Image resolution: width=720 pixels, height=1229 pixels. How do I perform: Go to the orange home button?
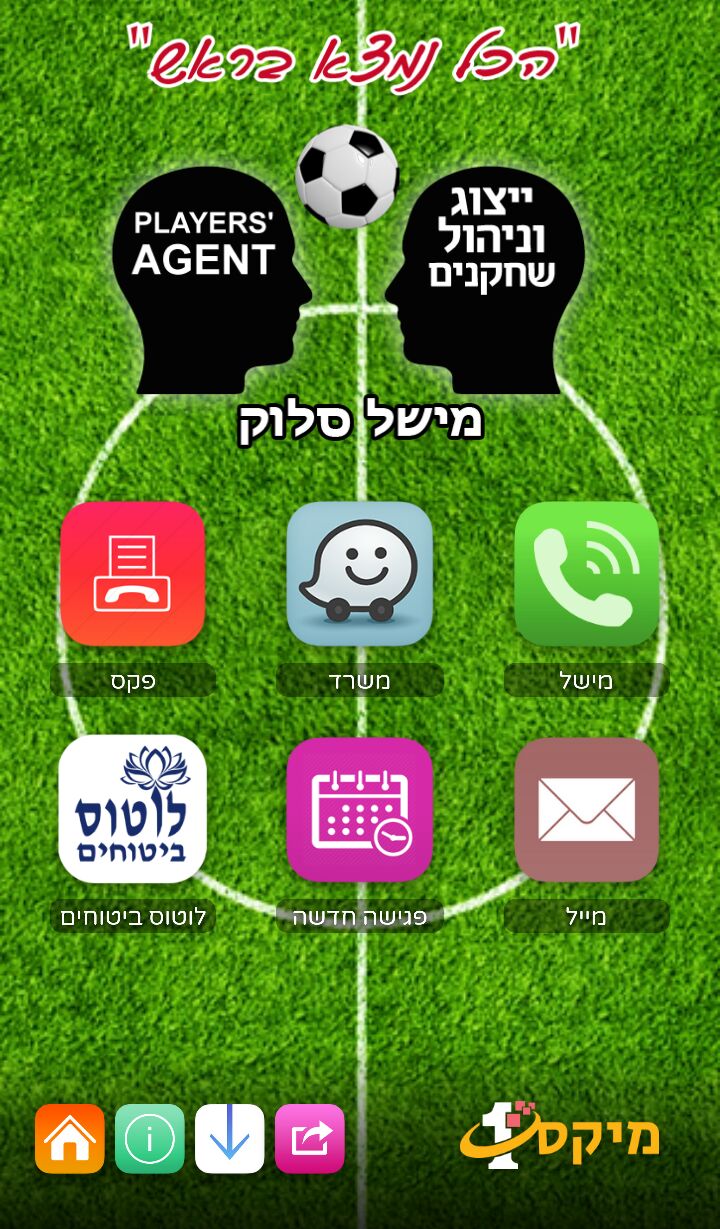[x=70, y=1138]
